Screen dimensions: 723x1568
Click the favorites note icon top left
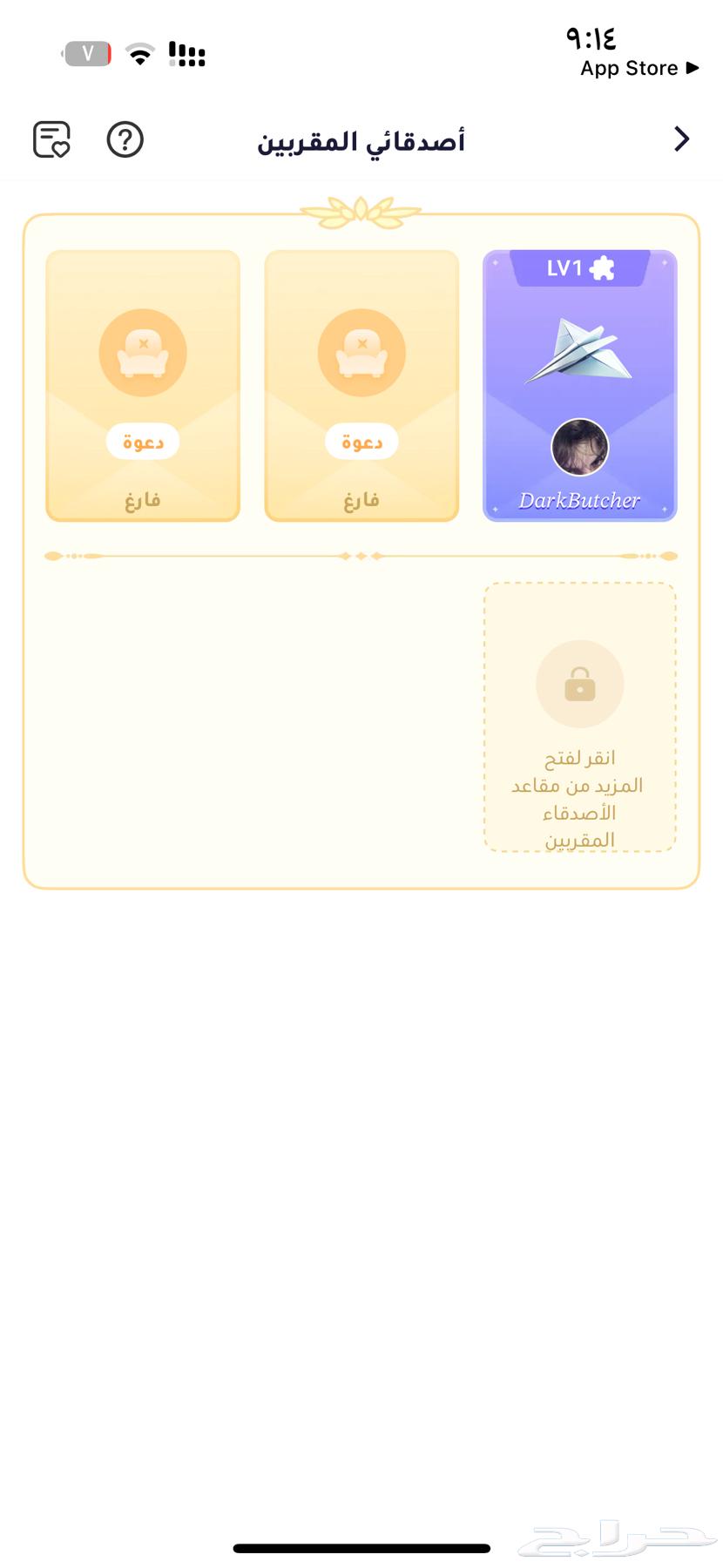[x=51, y=139]
